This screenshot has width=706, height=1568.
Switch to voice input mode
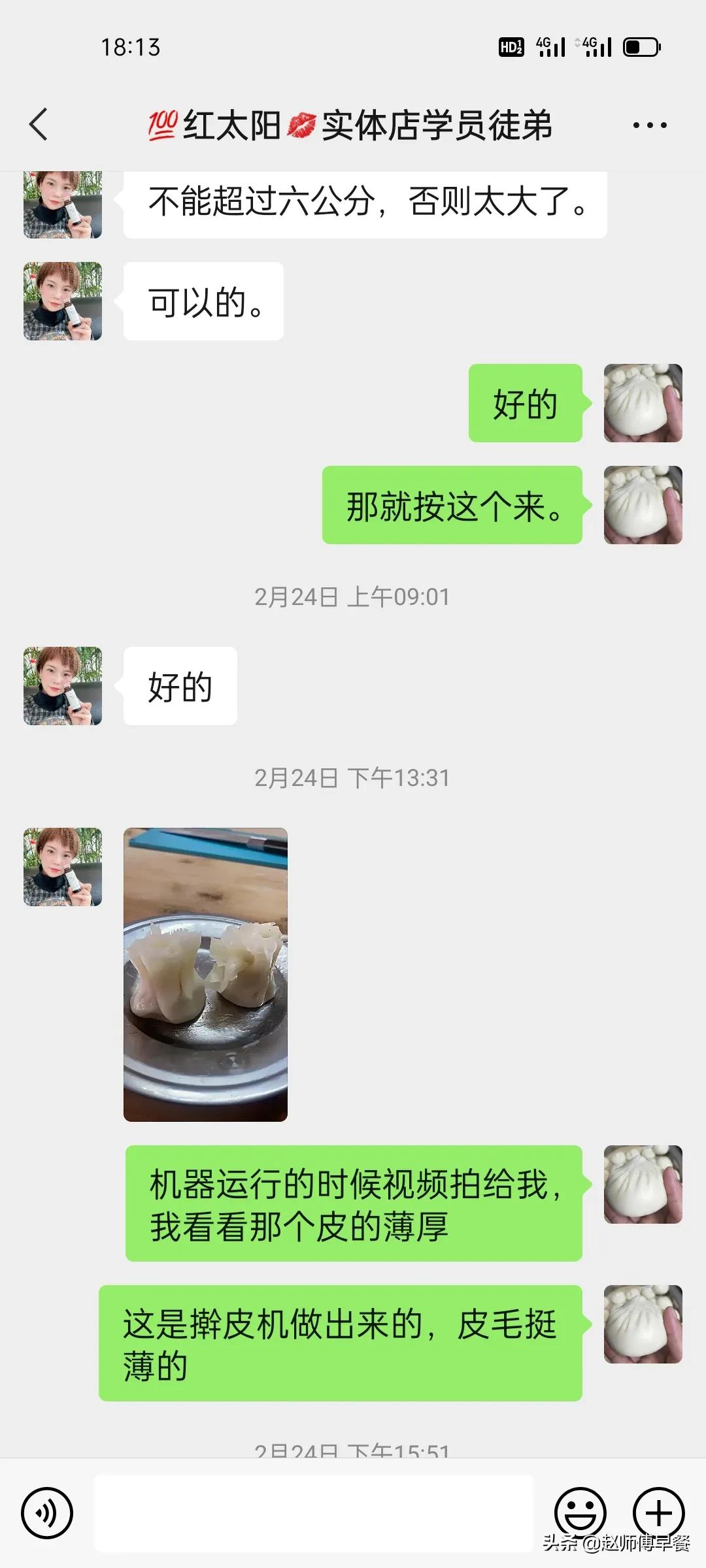coord(46,1512)
